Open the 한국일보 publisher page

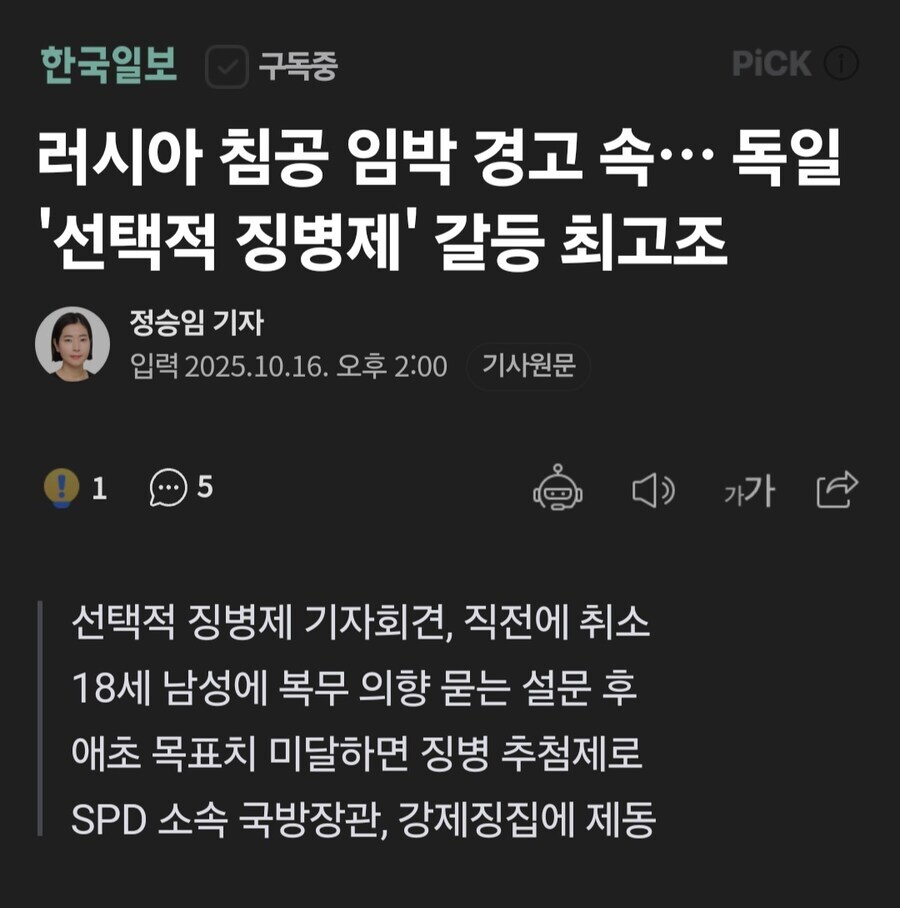[x=109, y=65]
